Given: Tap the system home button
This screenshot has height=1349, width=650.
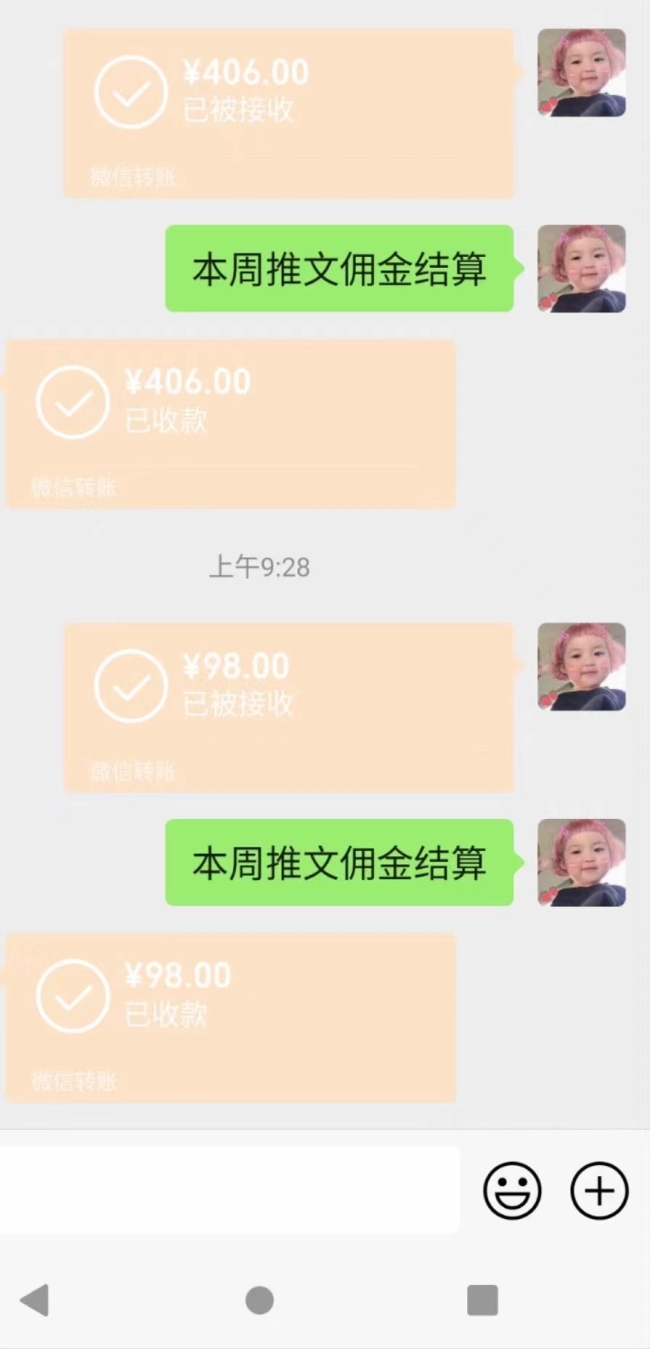Looking at the screenshot, I should 259,1300.
